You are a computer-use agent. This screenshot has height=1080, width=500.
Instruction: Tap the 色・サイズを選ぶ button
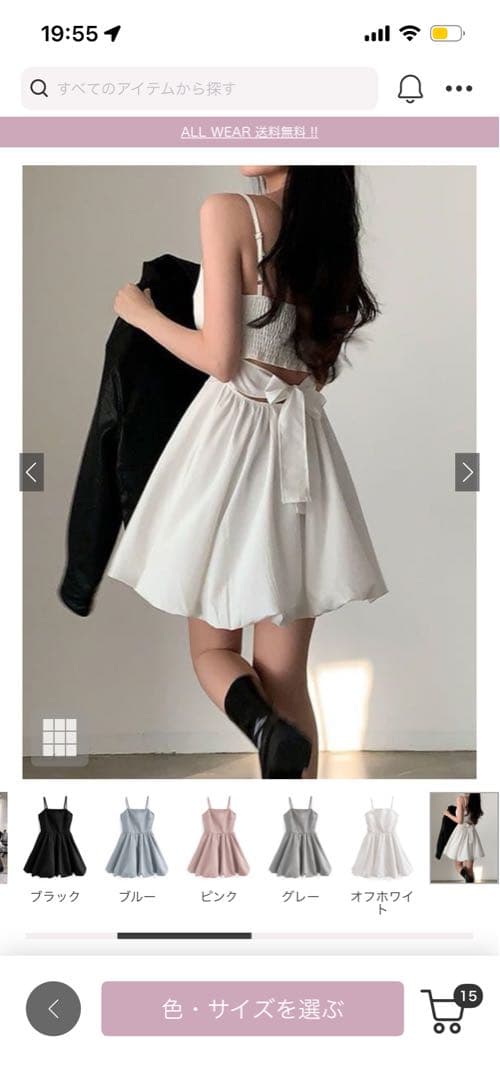click(x=252, y=1008)
